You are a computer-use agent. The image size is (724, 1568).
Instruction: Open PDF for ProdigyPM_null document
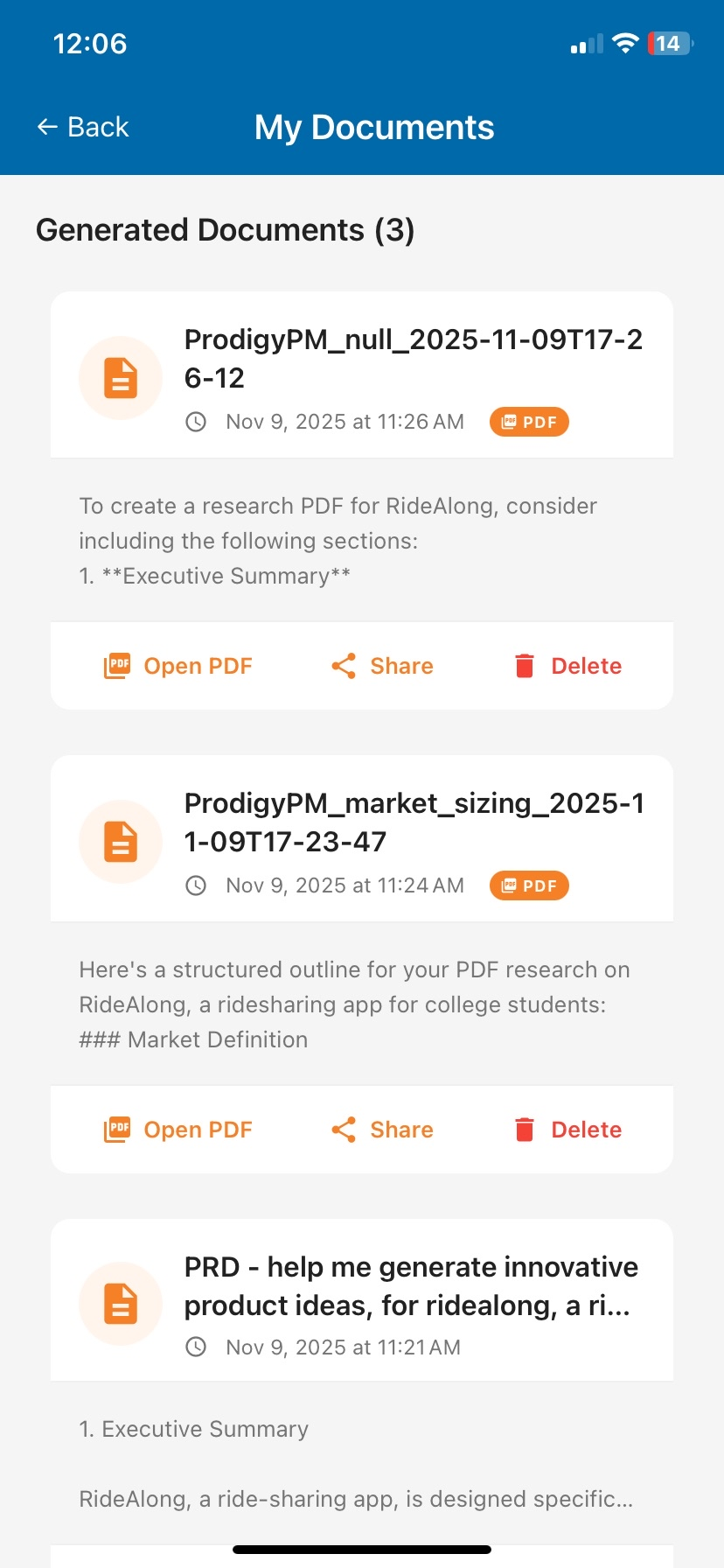pos(178,666)
